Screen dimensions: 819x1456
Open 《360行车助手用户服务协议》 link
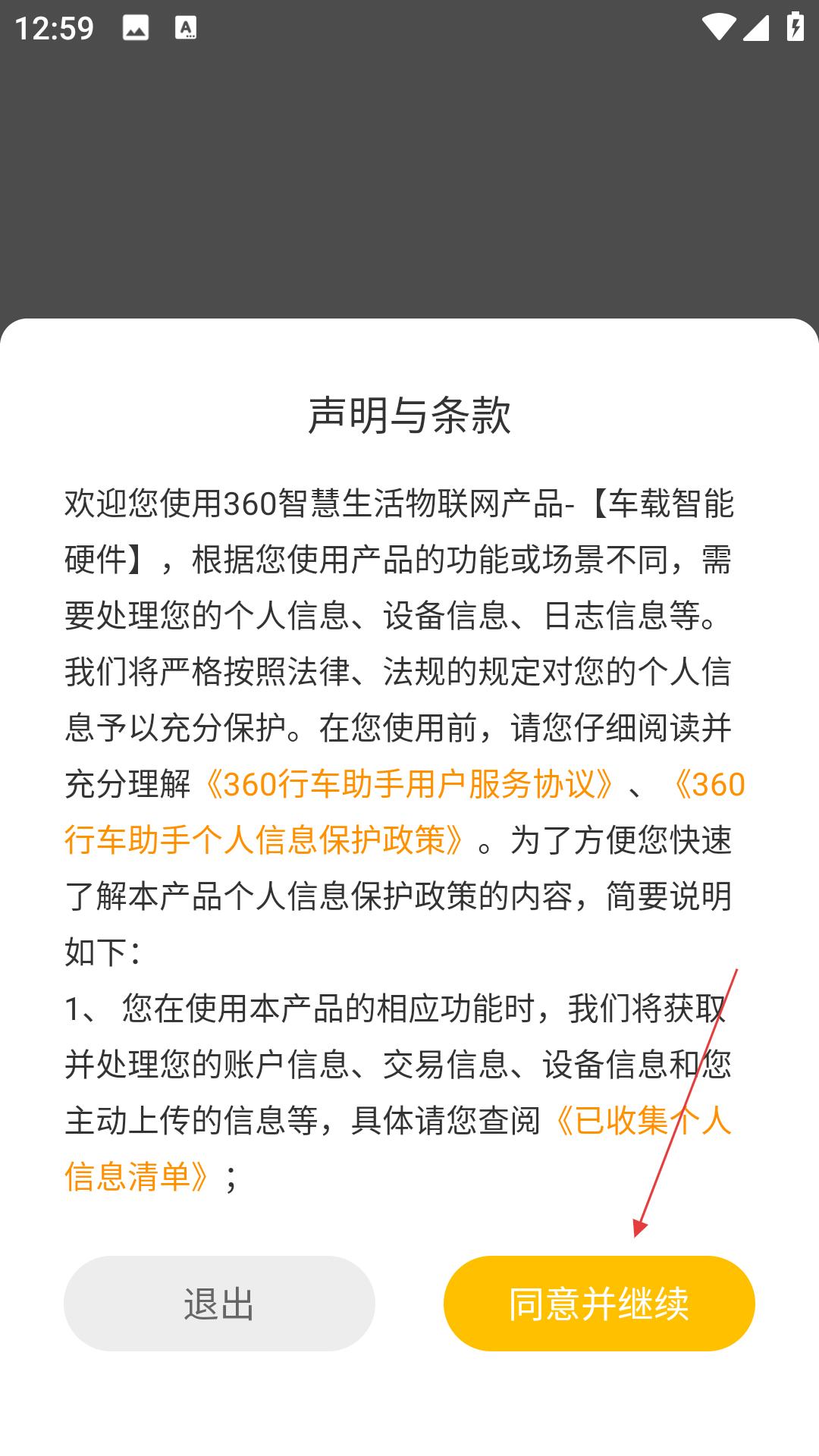(x=409, y=784)
